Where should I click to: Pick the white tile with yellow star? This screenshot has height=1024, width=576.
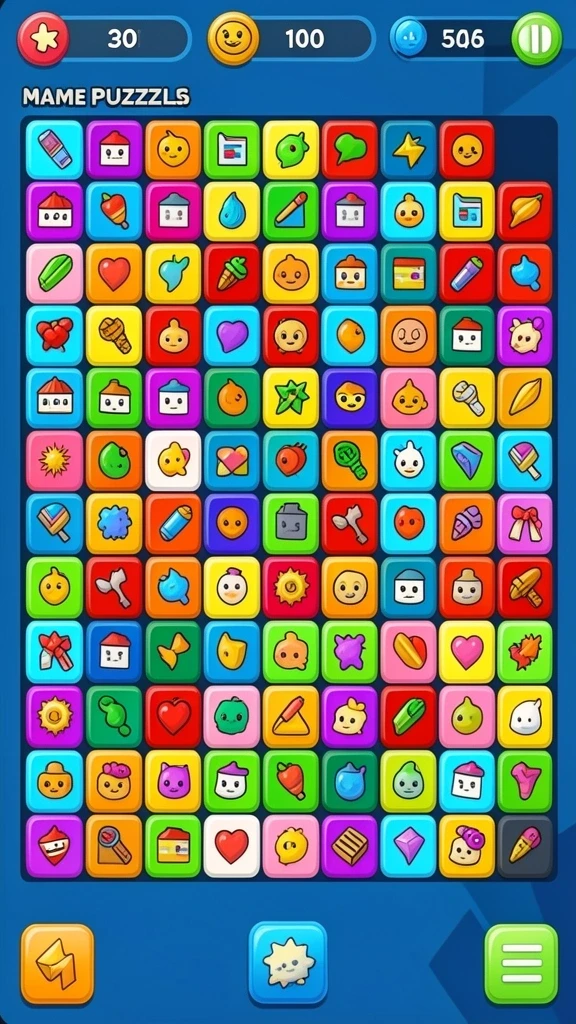[173, 460]
